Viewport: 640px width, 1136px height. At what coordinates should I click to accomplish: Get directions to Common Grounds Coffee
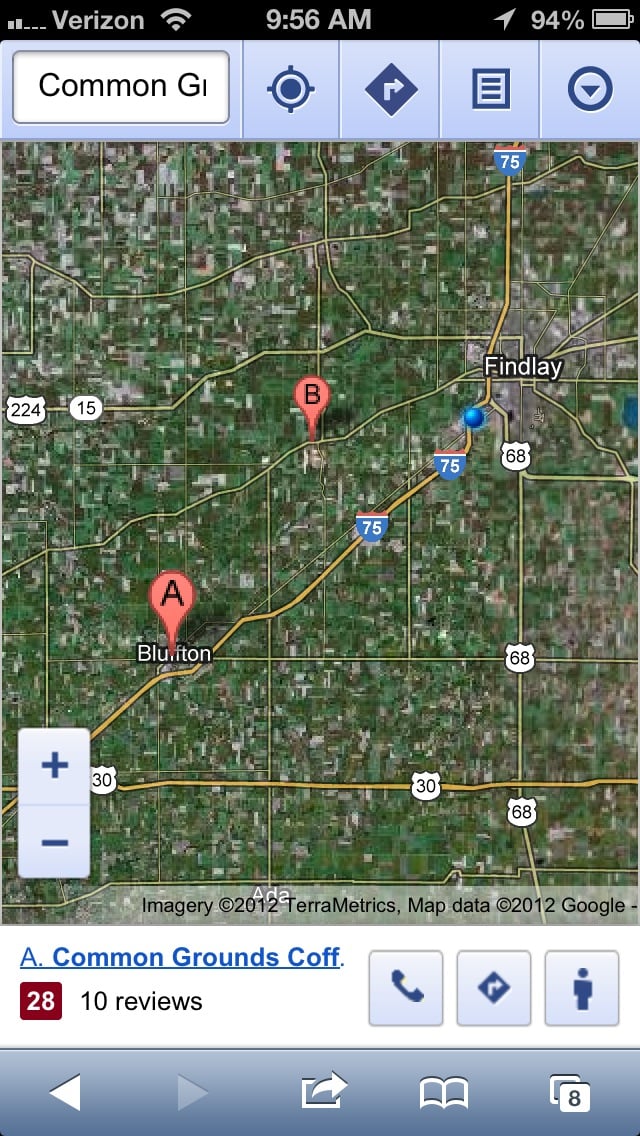[494, 988]
